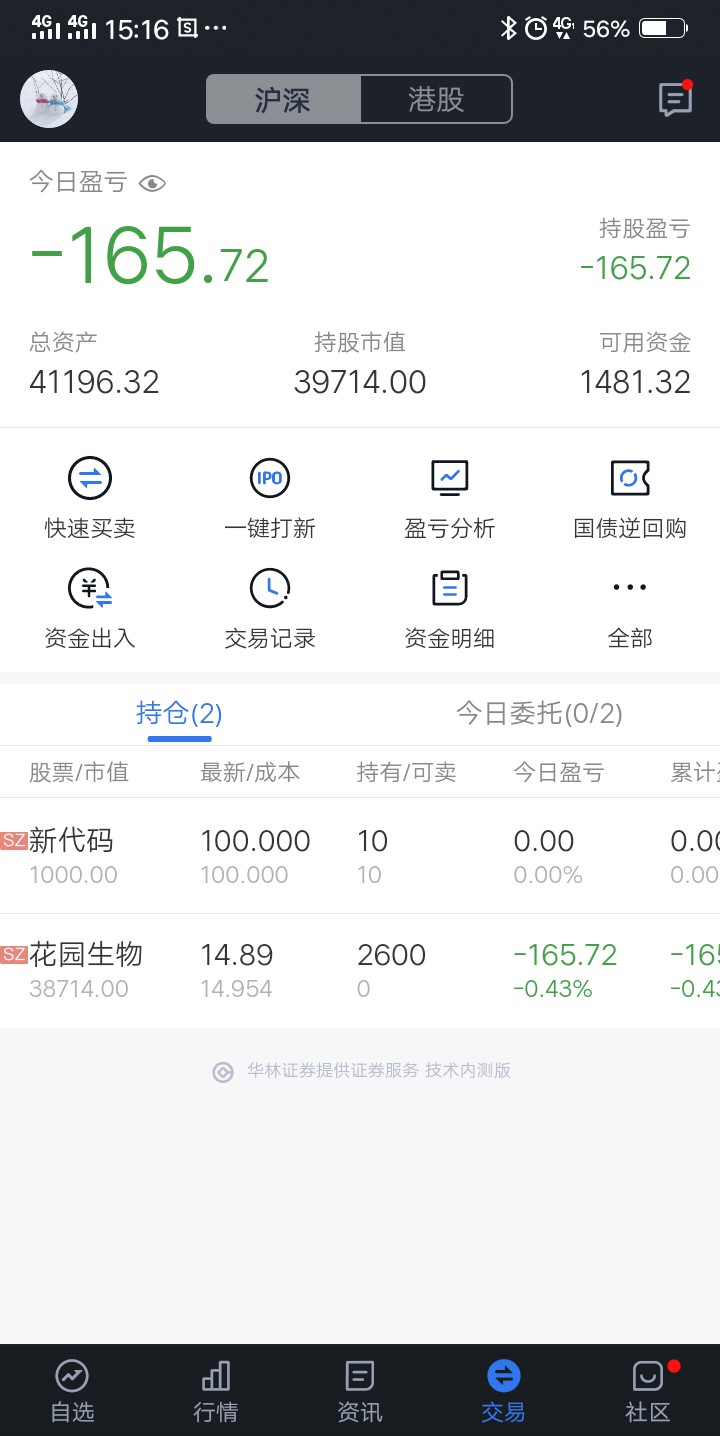
Task: Show 全部 functions
Action: click(630, 607)
